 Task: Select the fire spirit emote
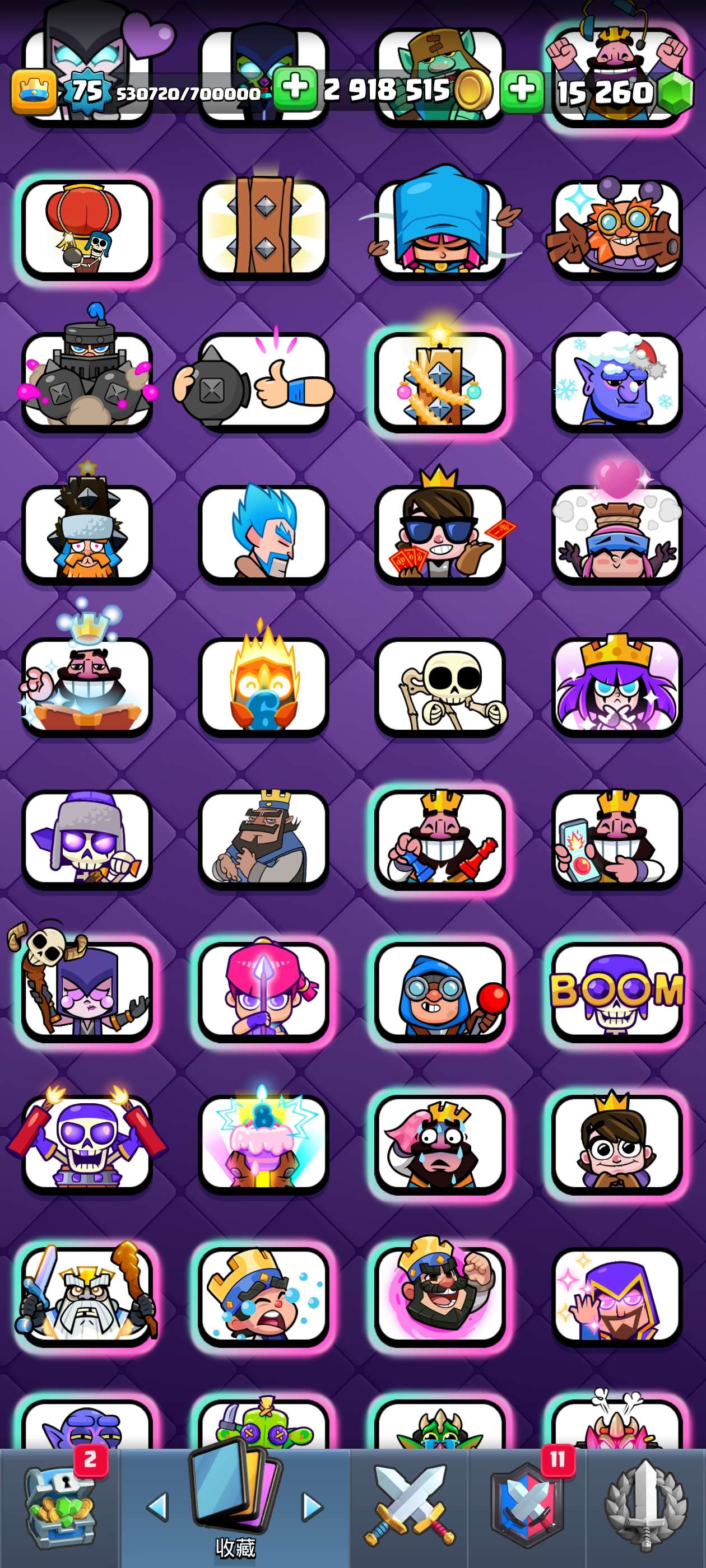point(263,687)
